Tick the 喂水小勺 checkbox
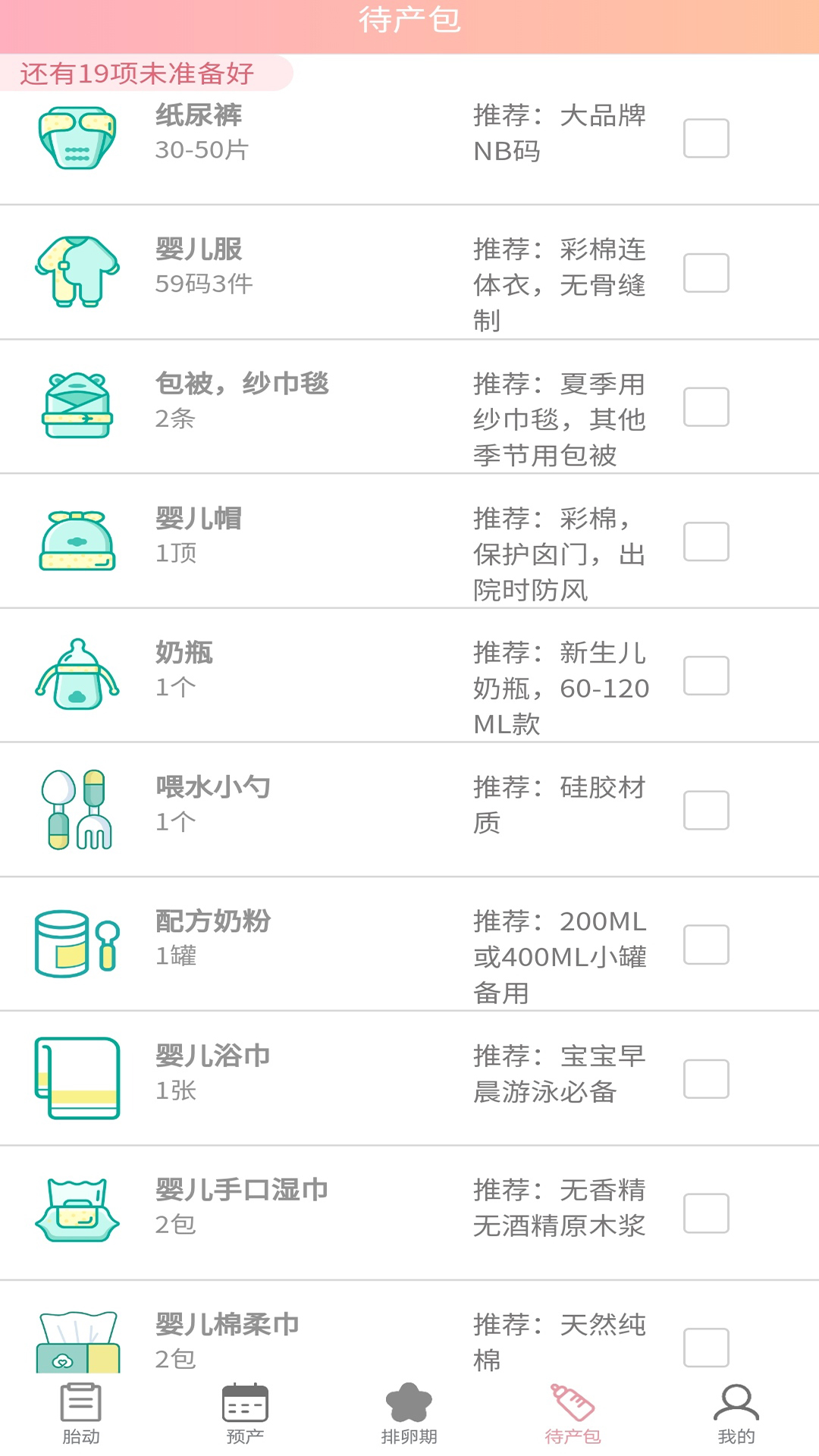819x1456 pixels. tap(706, 811)
